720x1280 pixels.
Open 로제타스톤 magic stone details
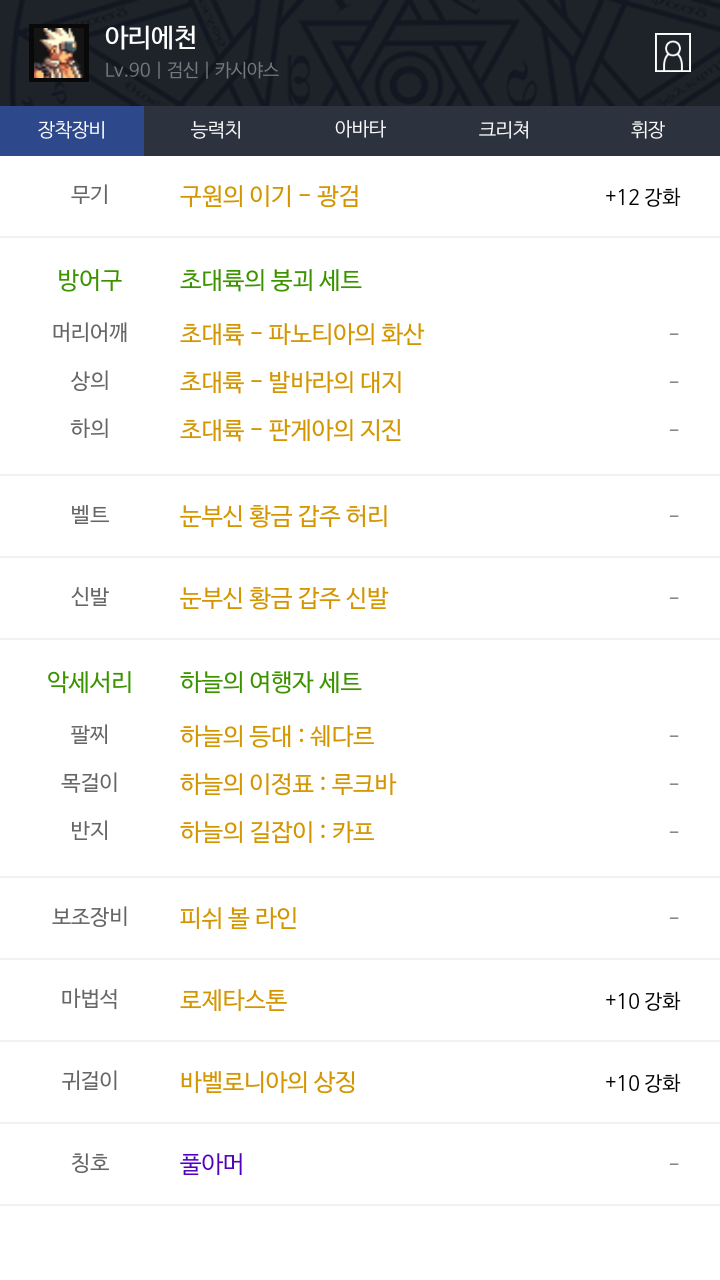234,1000
